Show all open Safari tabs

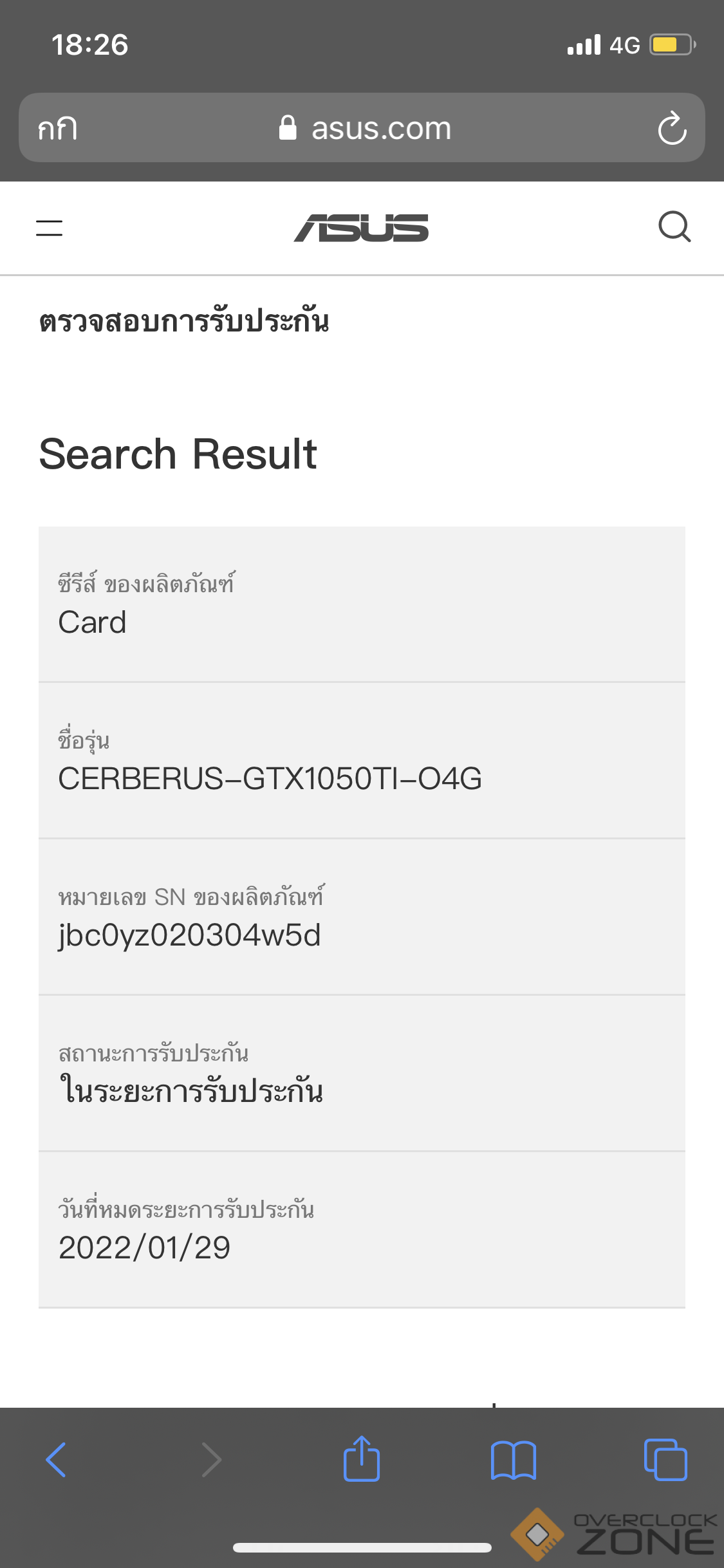[x=665, y=1459]
